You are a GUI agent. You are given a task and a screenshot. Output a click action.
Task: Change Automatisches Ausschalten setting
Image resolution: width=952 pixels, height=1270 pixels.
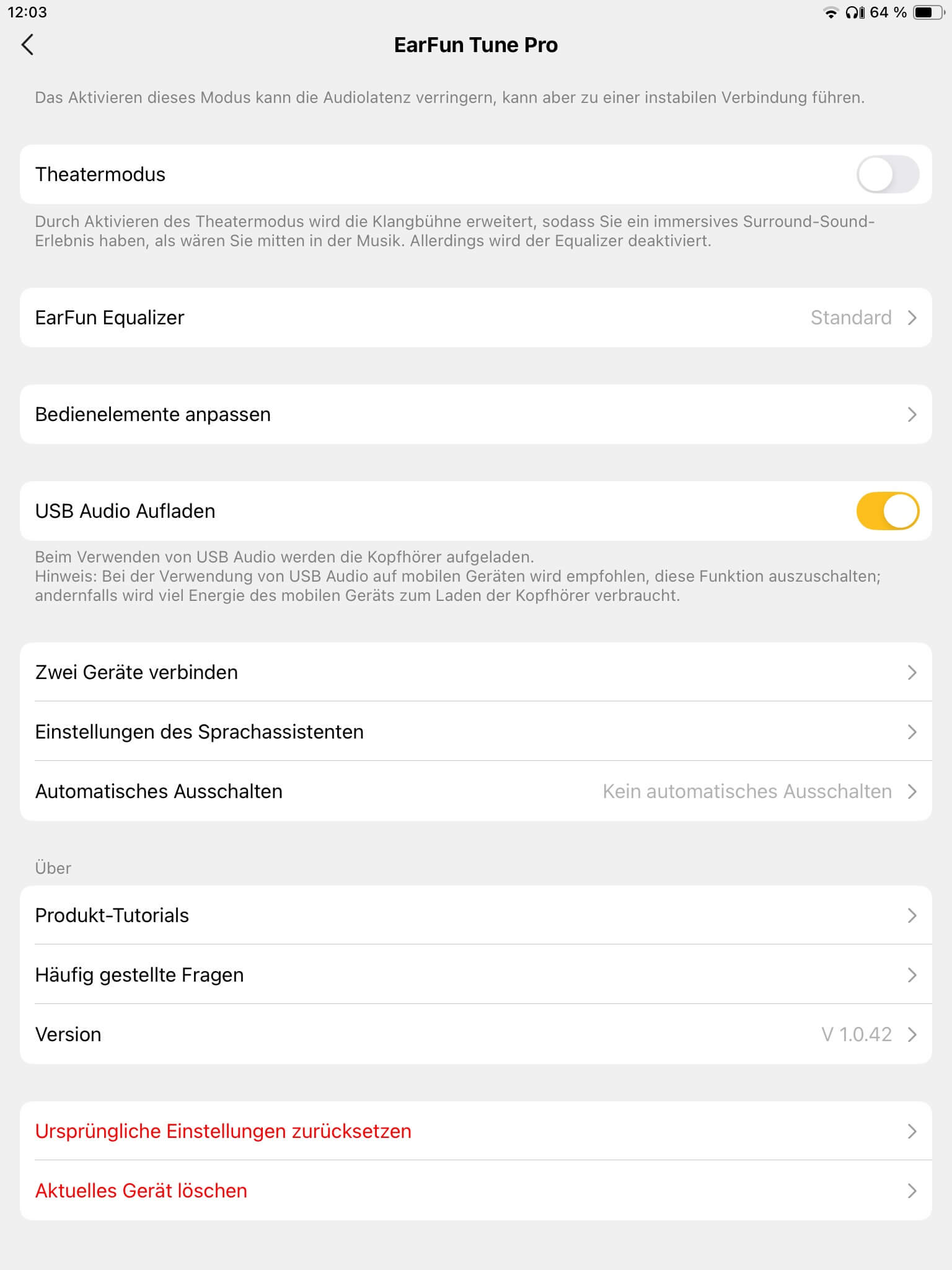(x=475, y=791)
